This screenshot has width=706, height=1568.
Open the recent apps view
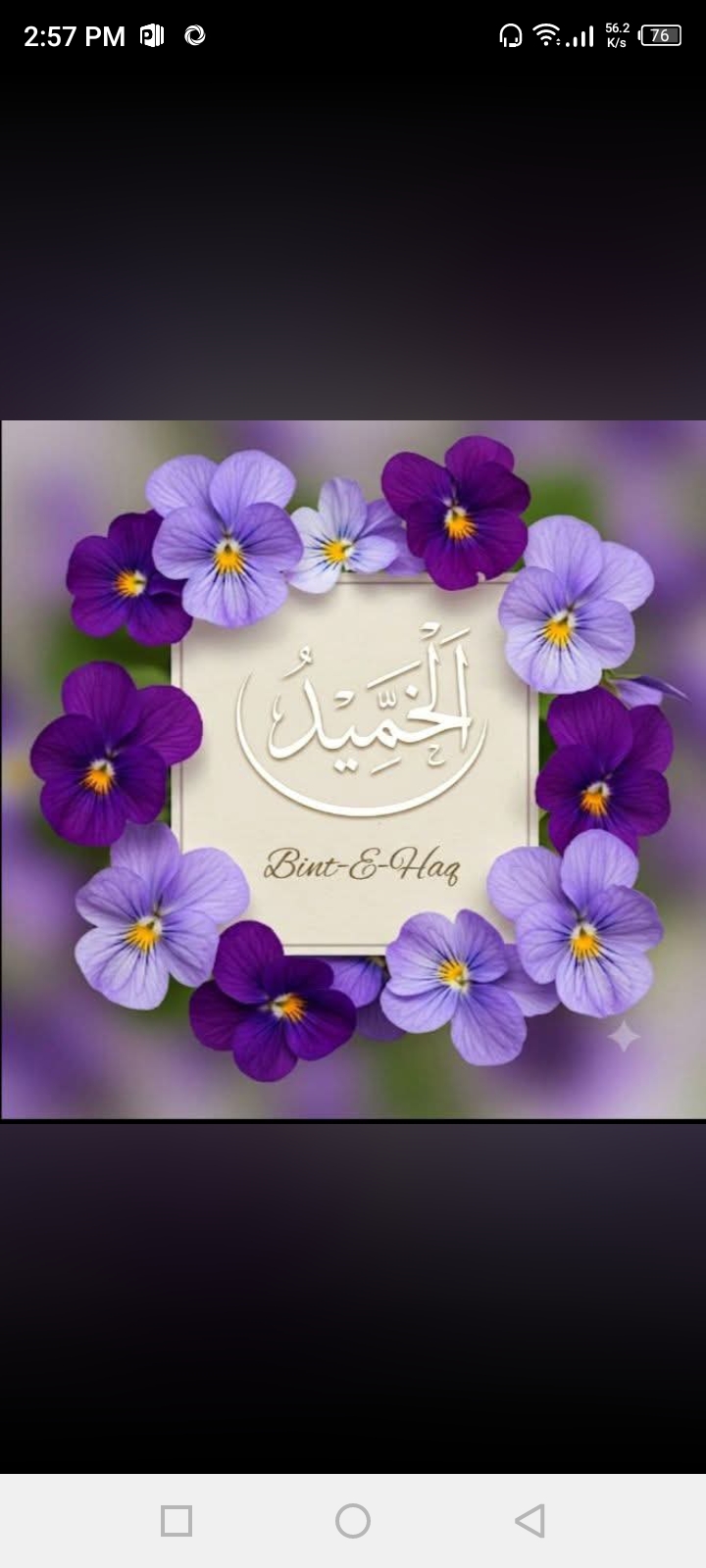(x=176, y=1521)
